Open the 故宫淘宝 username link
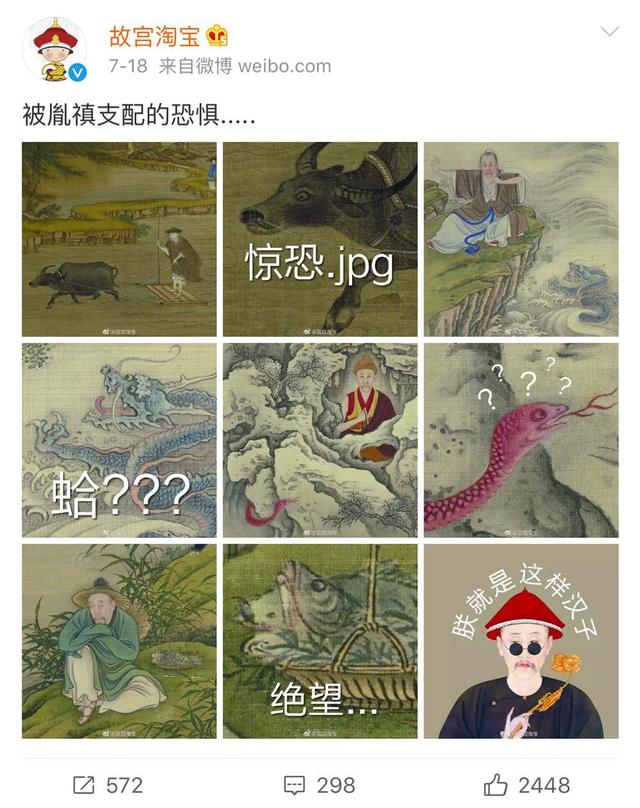640x808 pixels. (x=154, y=37)
